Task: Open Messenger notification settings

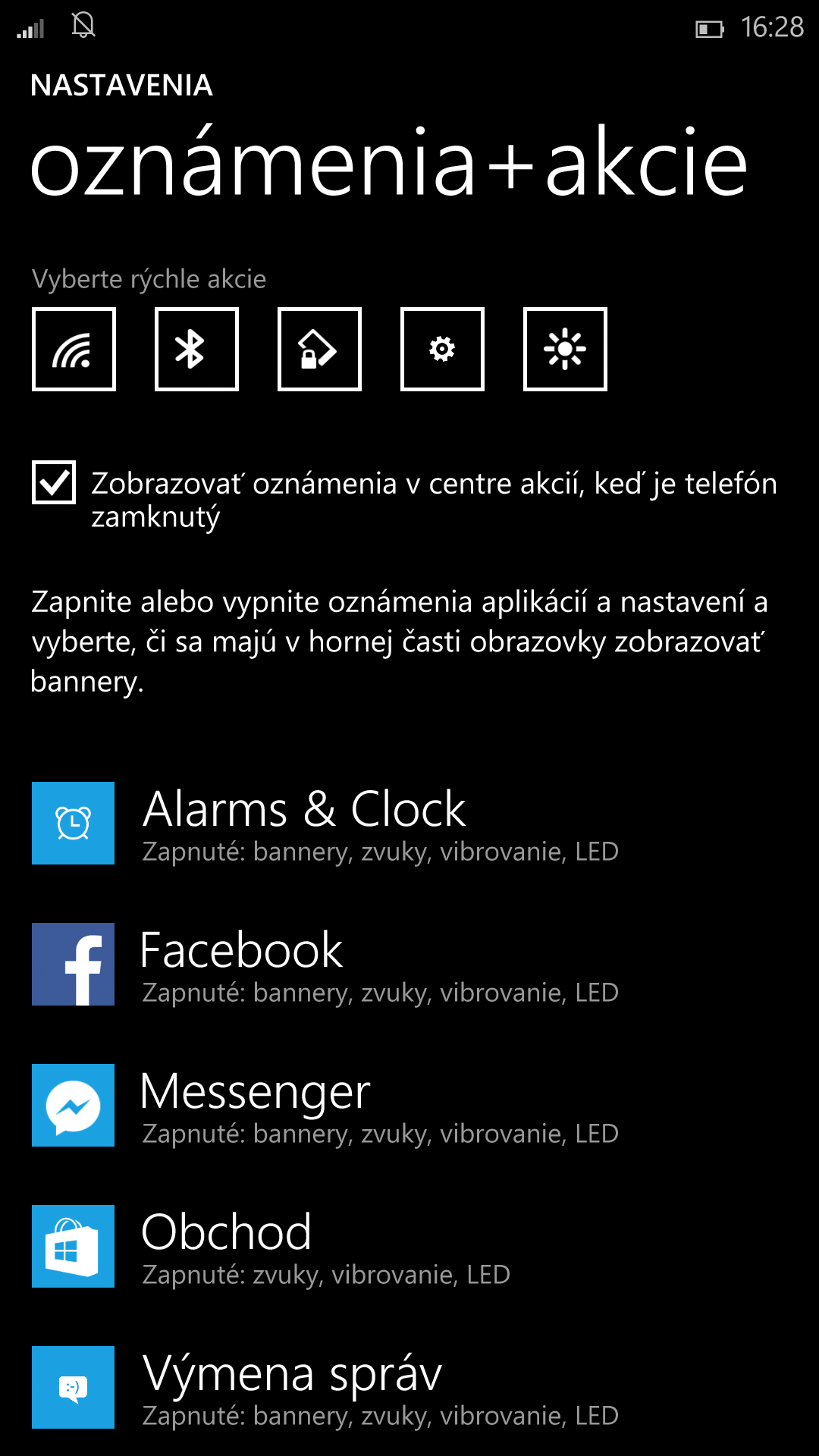Action: [x=409, y=1106]
